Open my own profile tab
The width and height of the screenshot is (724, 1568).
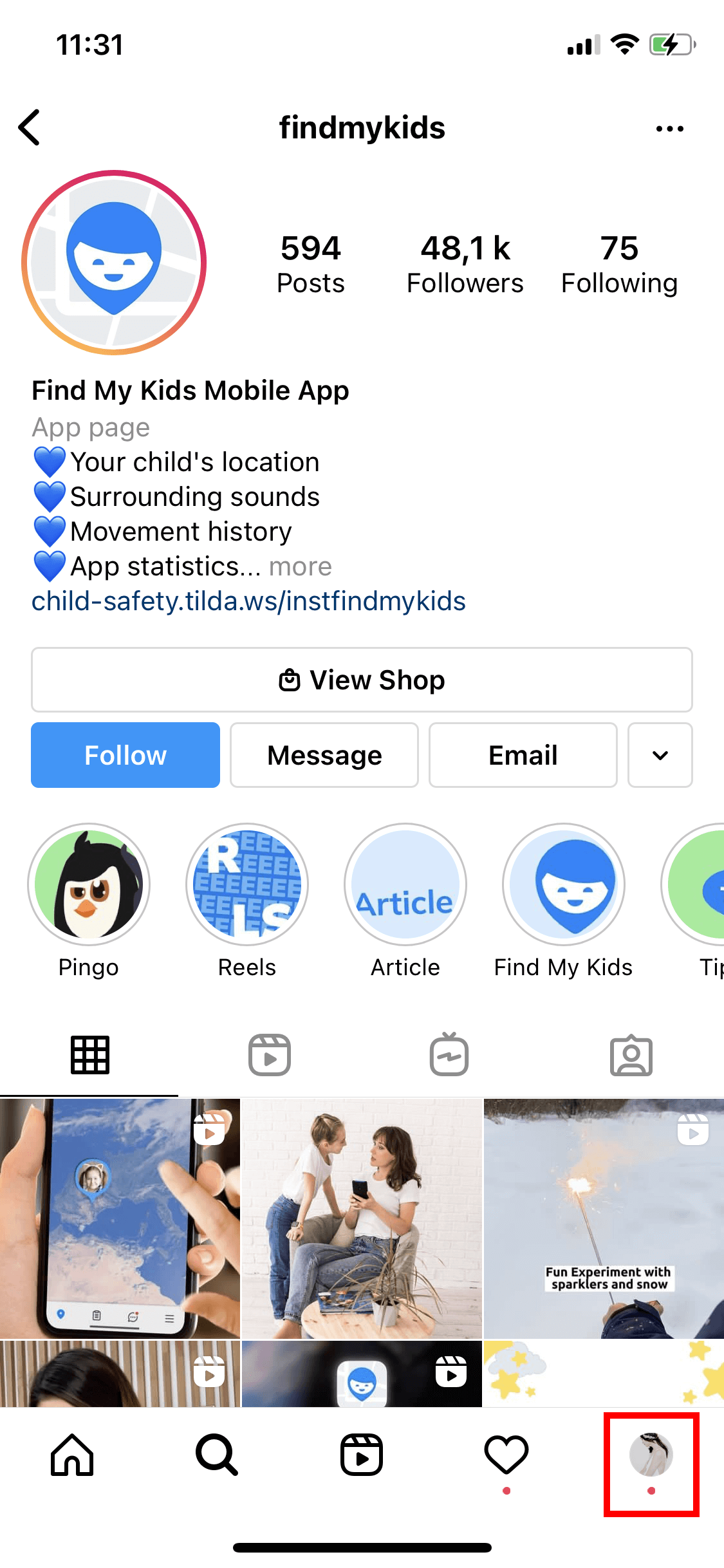point(651,1455)
